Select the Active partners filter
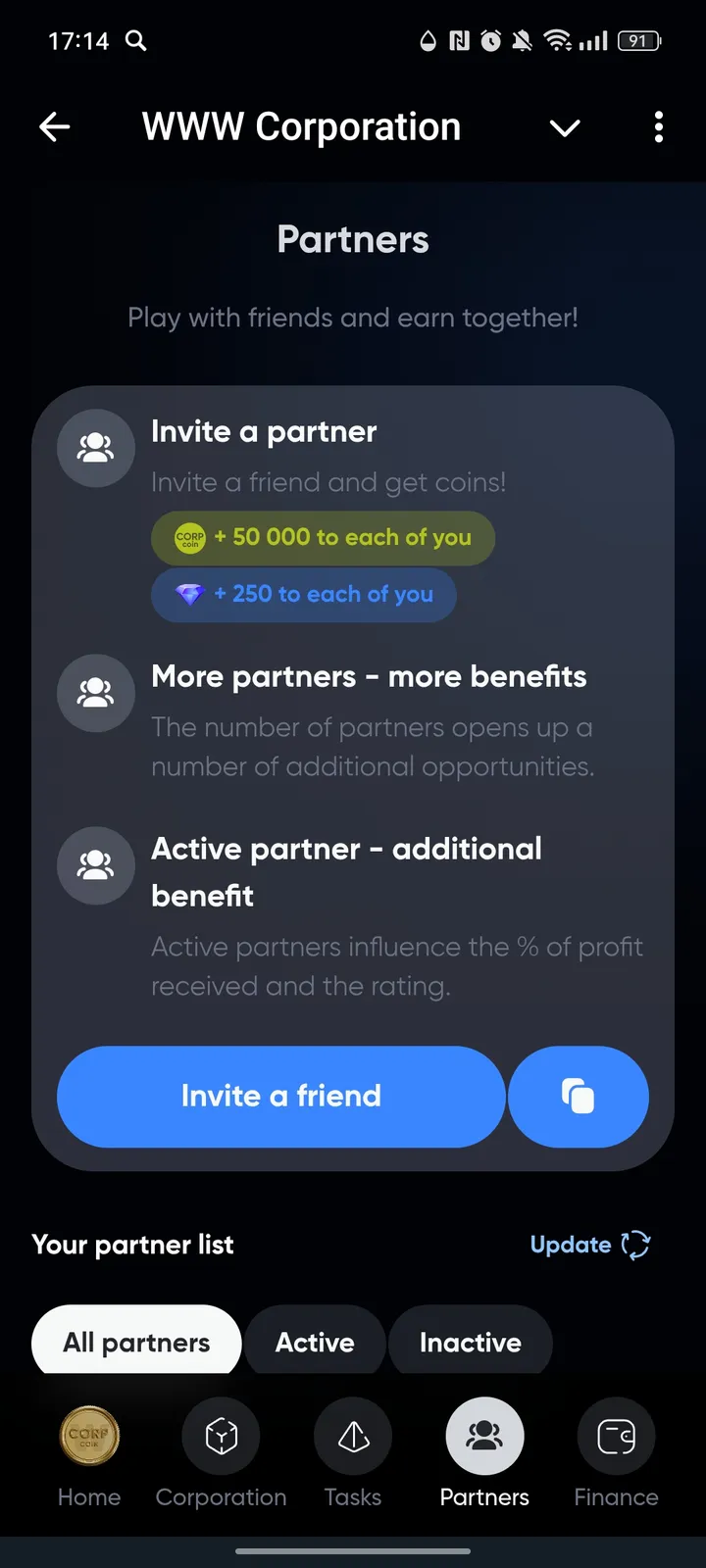 315,1341
